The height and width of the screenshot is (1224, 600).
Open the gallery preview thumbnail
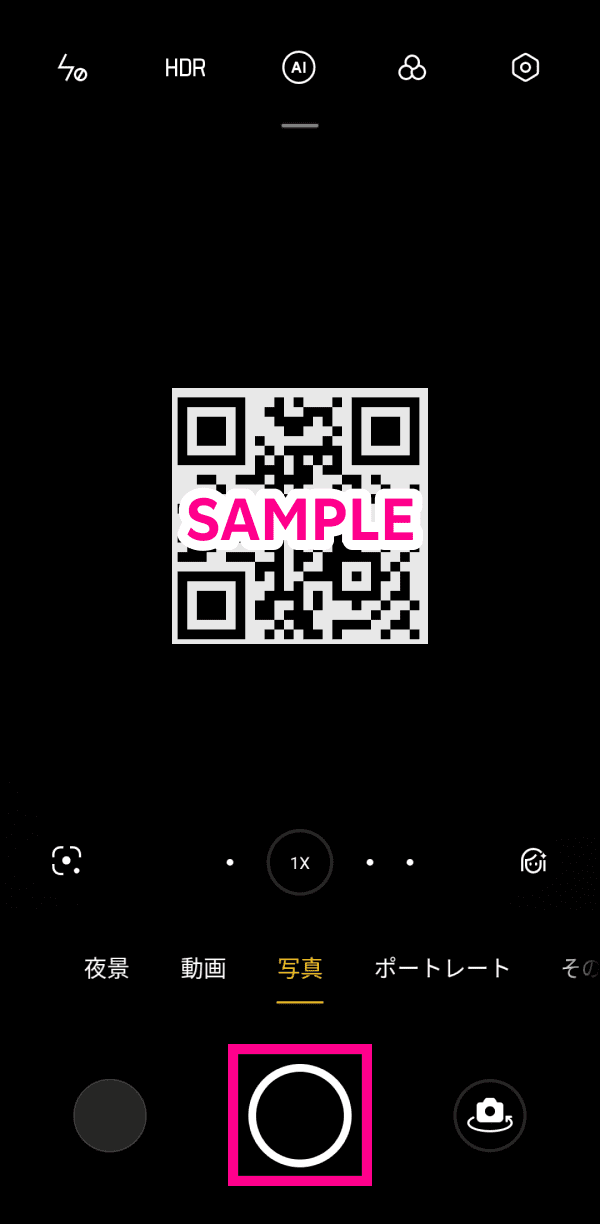(x=110, y=1115)
